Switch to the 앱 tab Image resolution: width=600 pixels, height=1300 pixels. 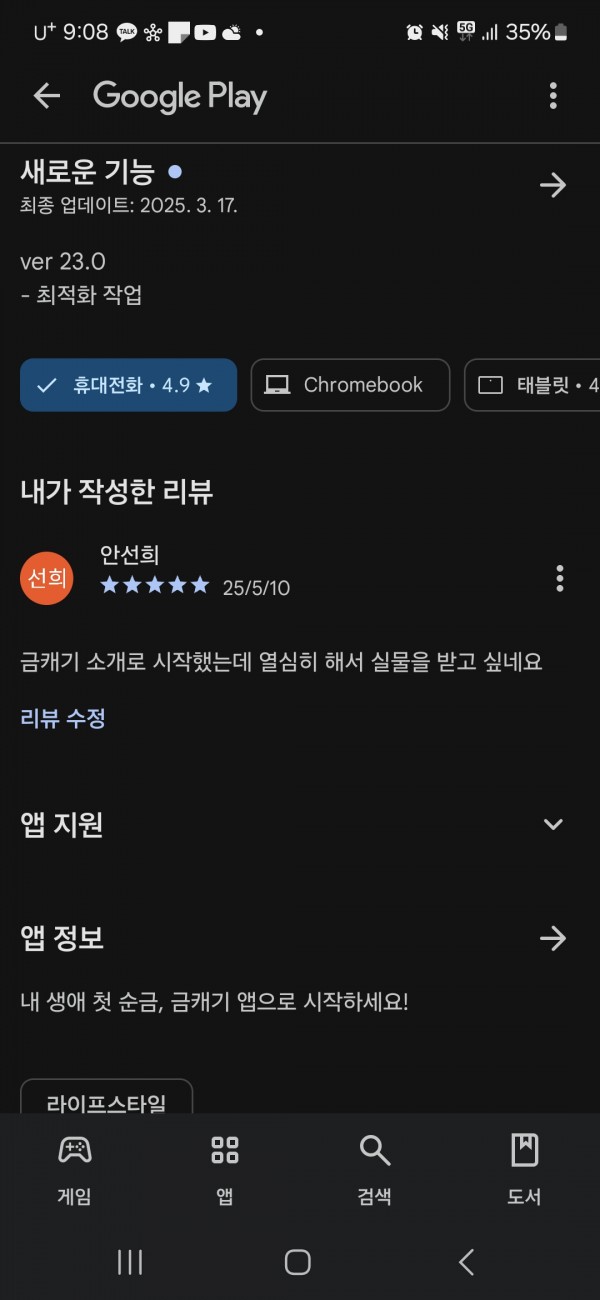pyautogui.click(x=225, y=1170)
